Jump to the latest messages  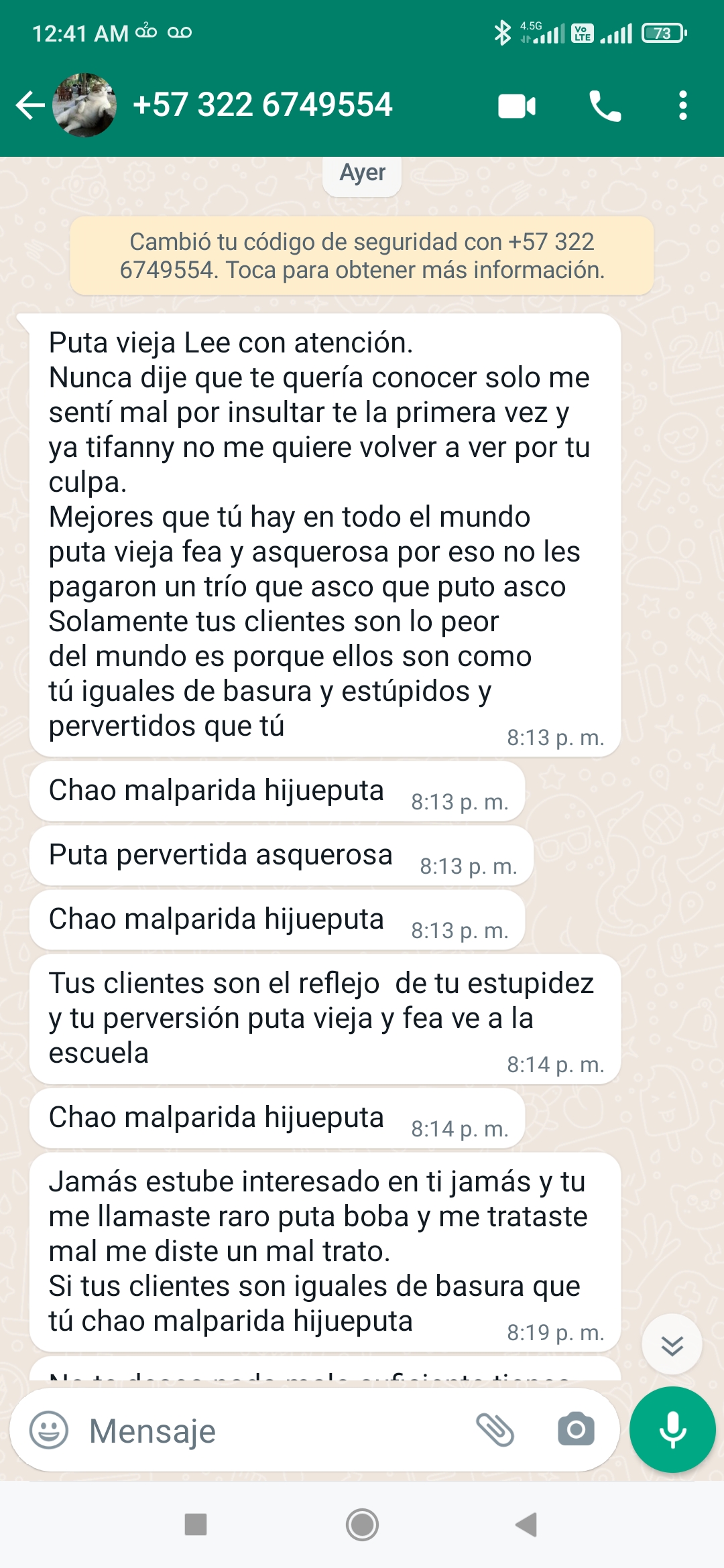click(672, 1345)
